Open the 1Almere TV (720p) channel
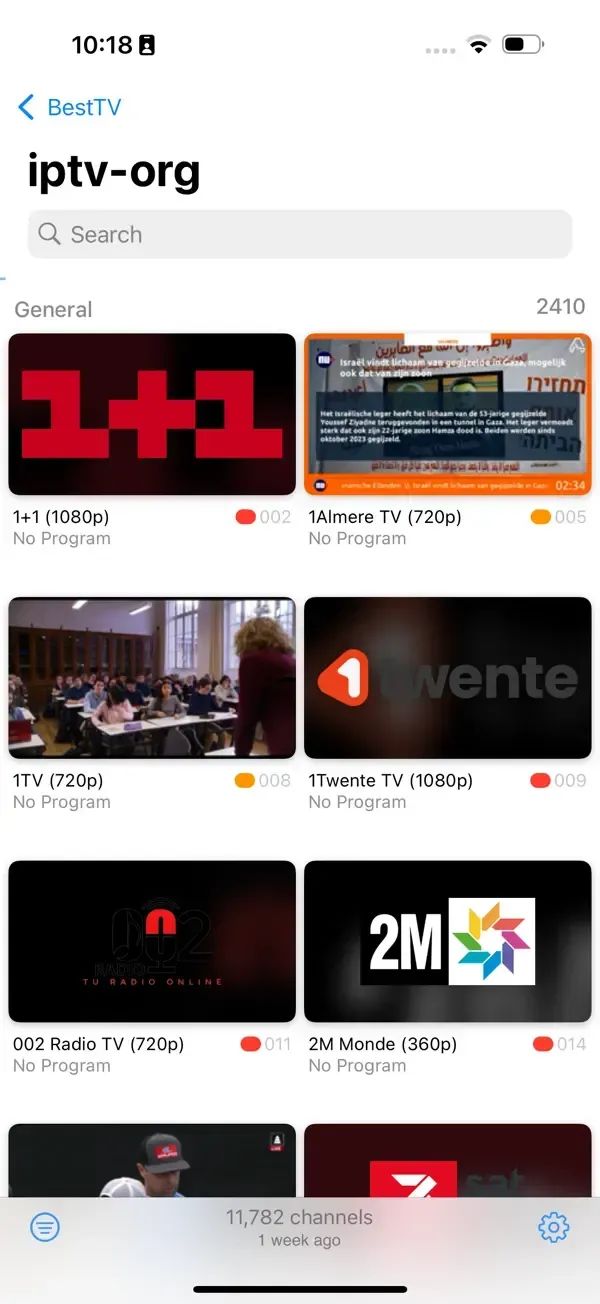The image size is (600, 1304). pos(447,414)
